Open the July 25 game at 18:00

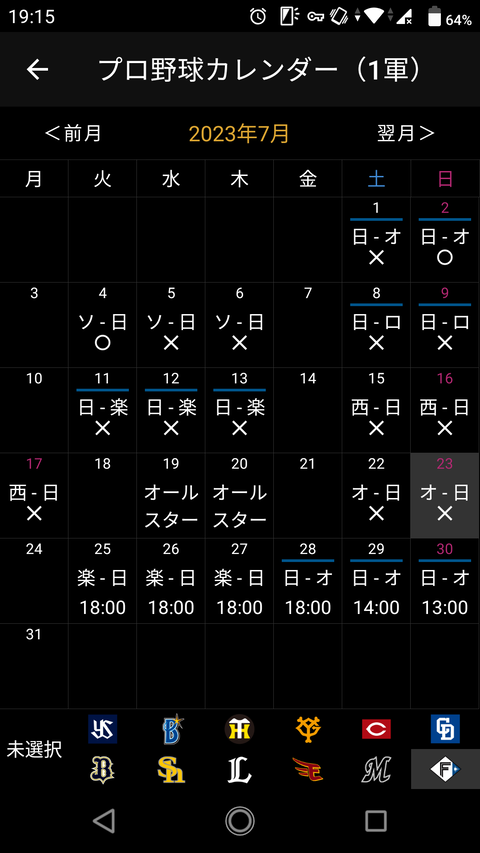point(102,581)
